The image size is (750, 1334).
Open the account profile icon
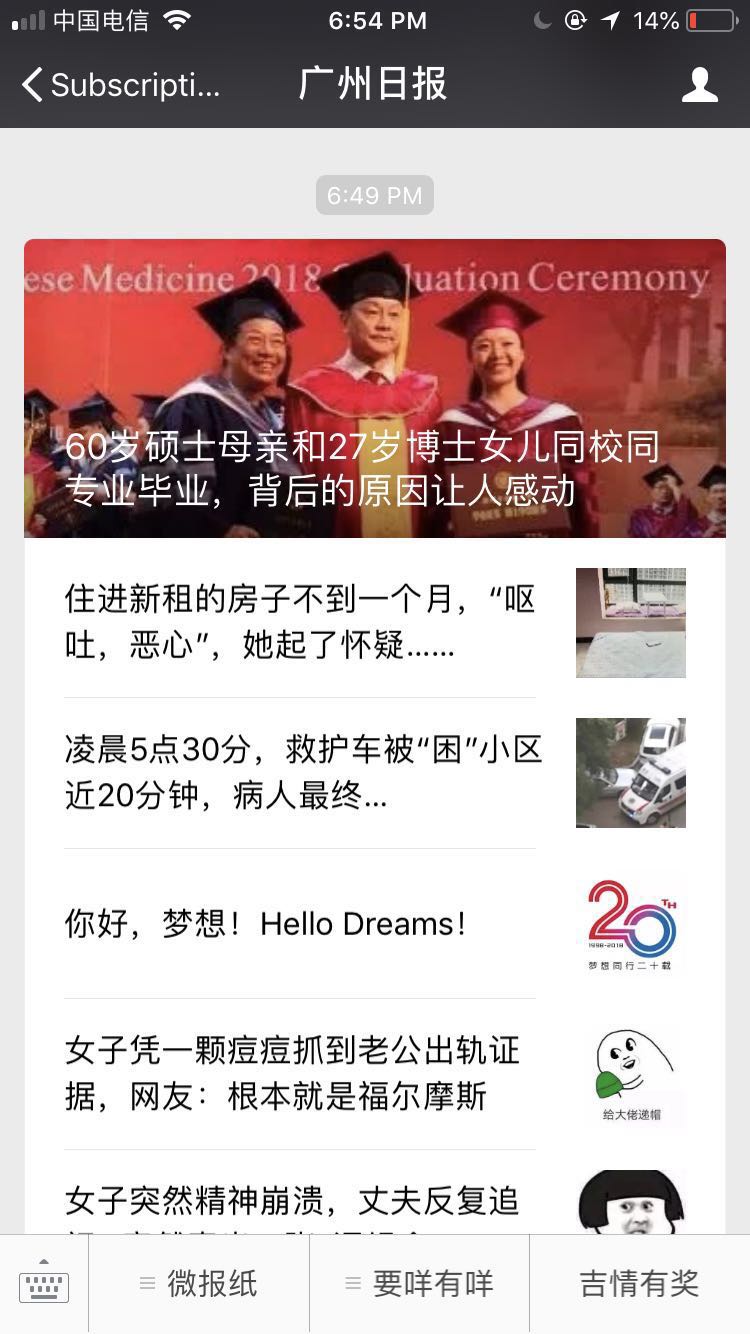point(699,85)
